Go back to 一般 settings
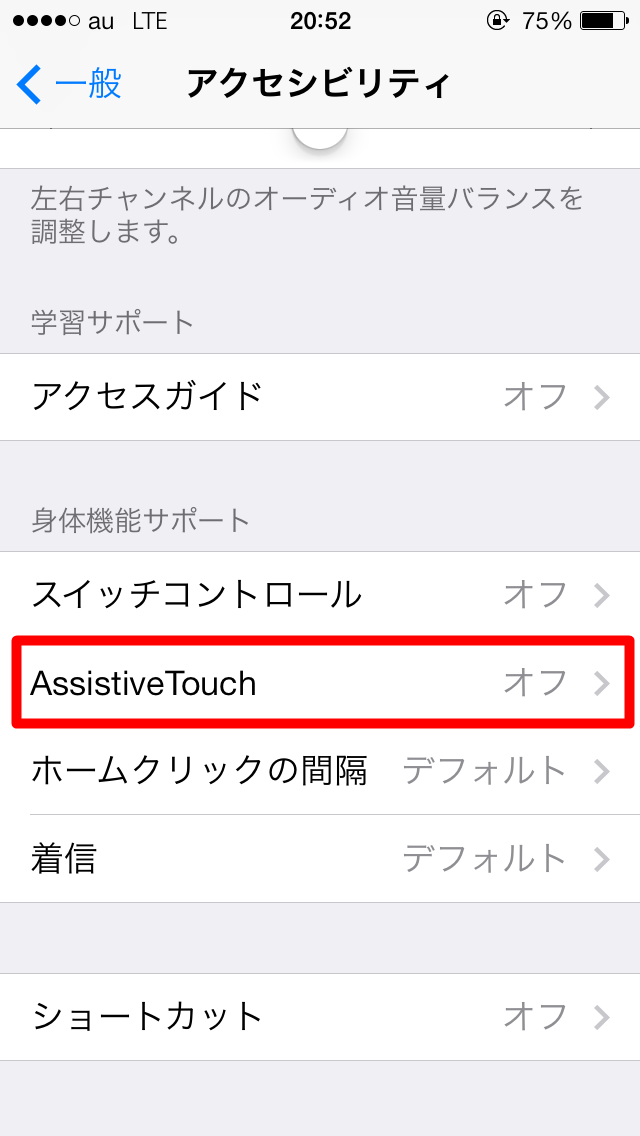This screenshot has width=640, height=1136. point(70,85)
